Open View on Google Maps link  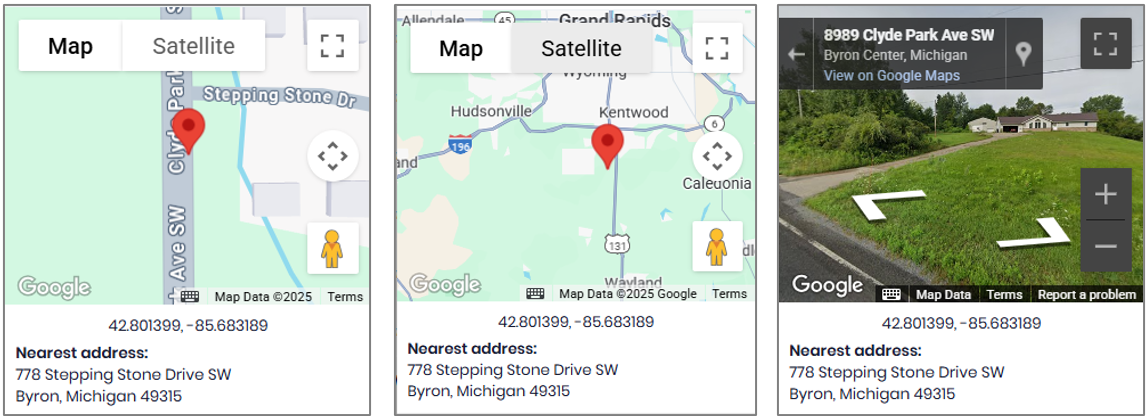coord(891,75)
